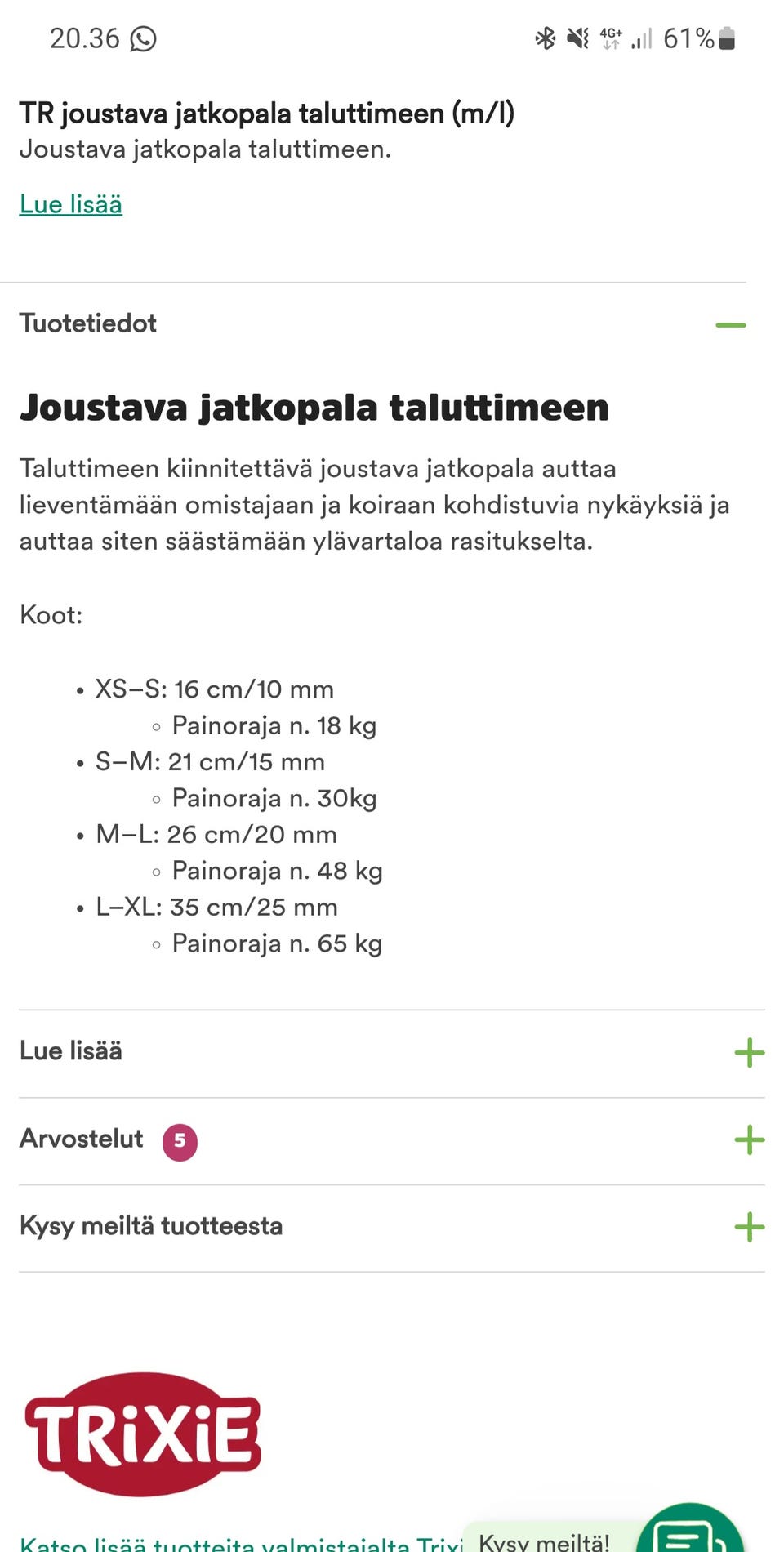Select the Arvostelut section label

click(80, 1139)
